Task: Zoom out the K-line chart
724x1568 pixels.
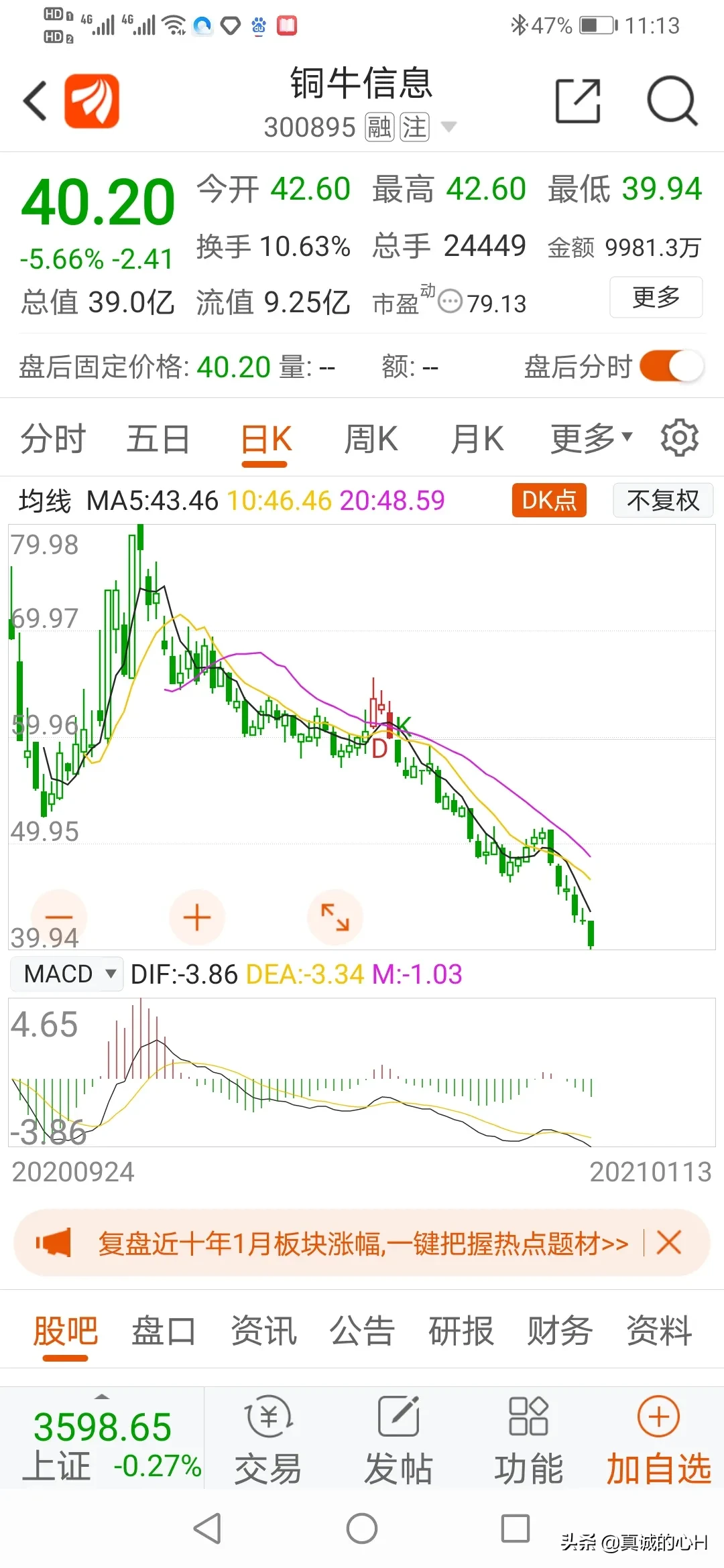Action: click(x=59, y=917)
